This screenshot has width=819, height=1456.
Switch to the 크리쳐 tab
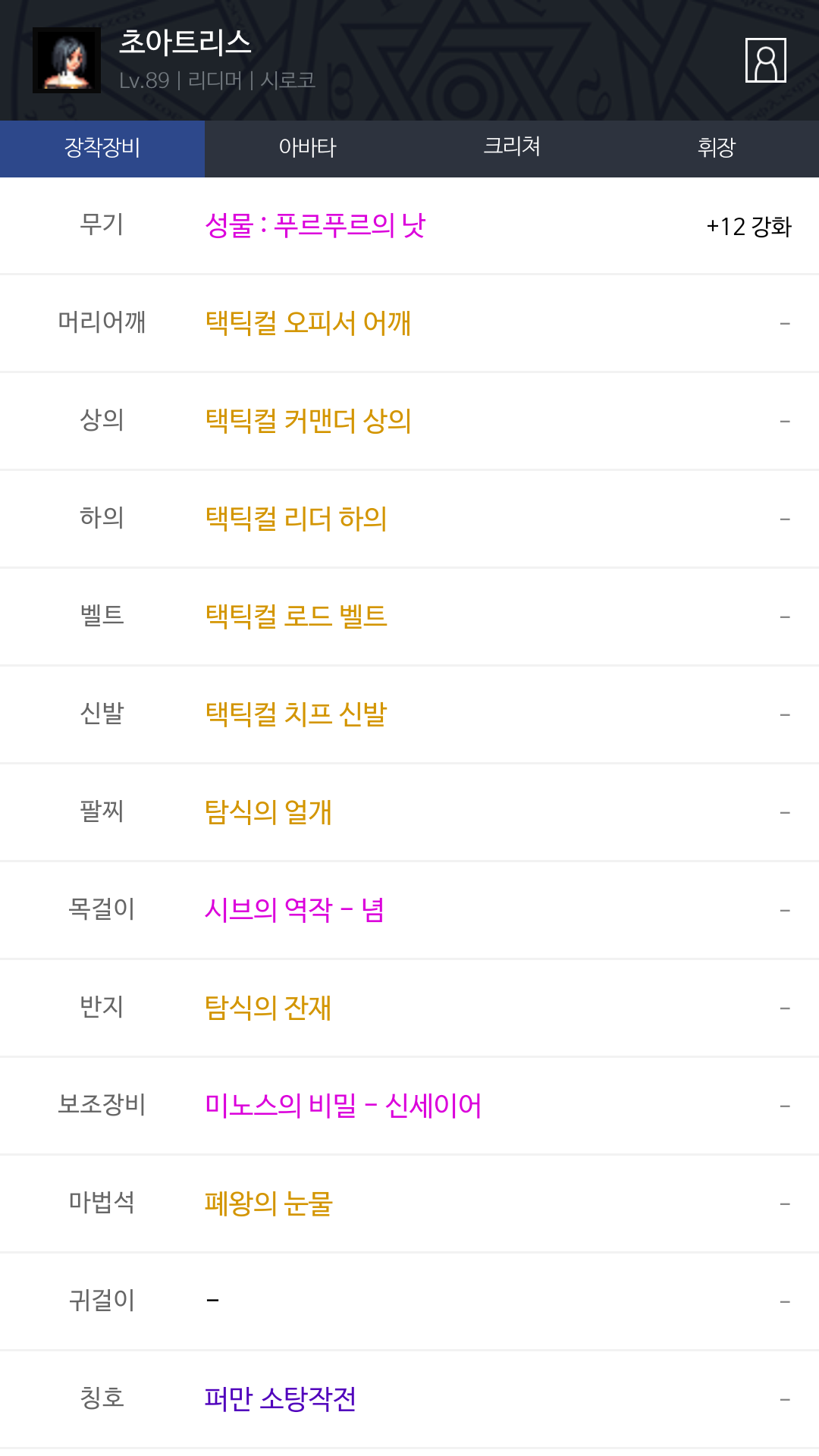(x=512, y=149)
